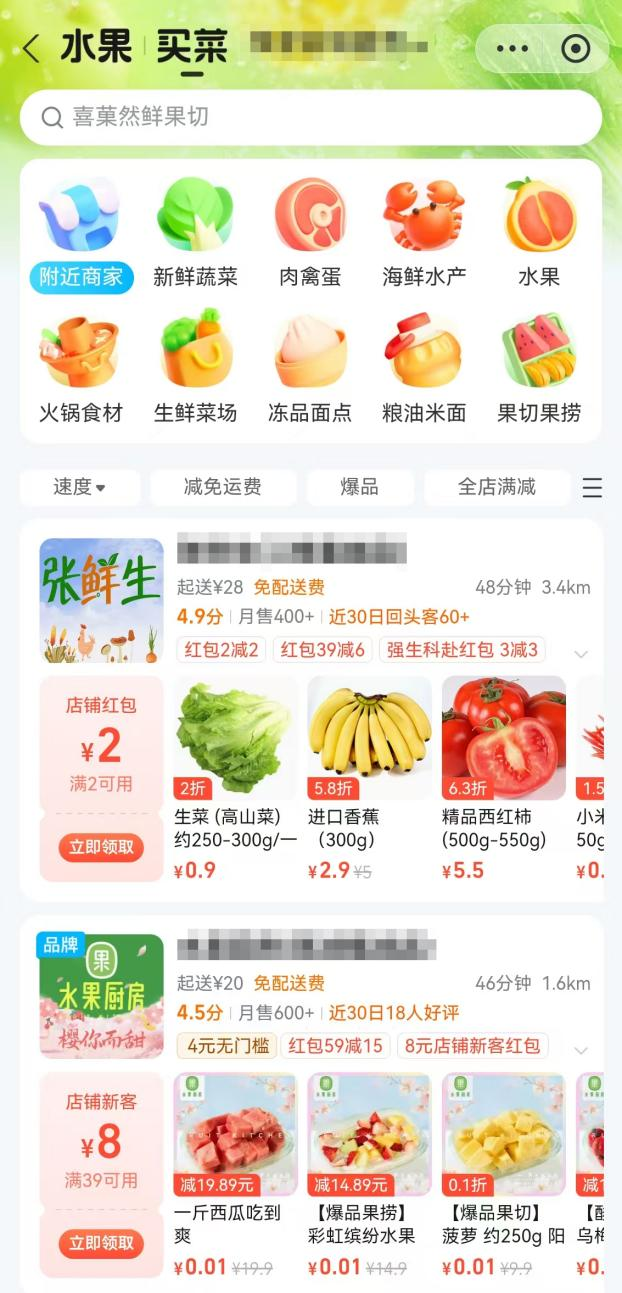Screen dimensions: 622x1293
Task: Open the 一斤西瓜吃到爽 product card
Action: pos(235,1176)
